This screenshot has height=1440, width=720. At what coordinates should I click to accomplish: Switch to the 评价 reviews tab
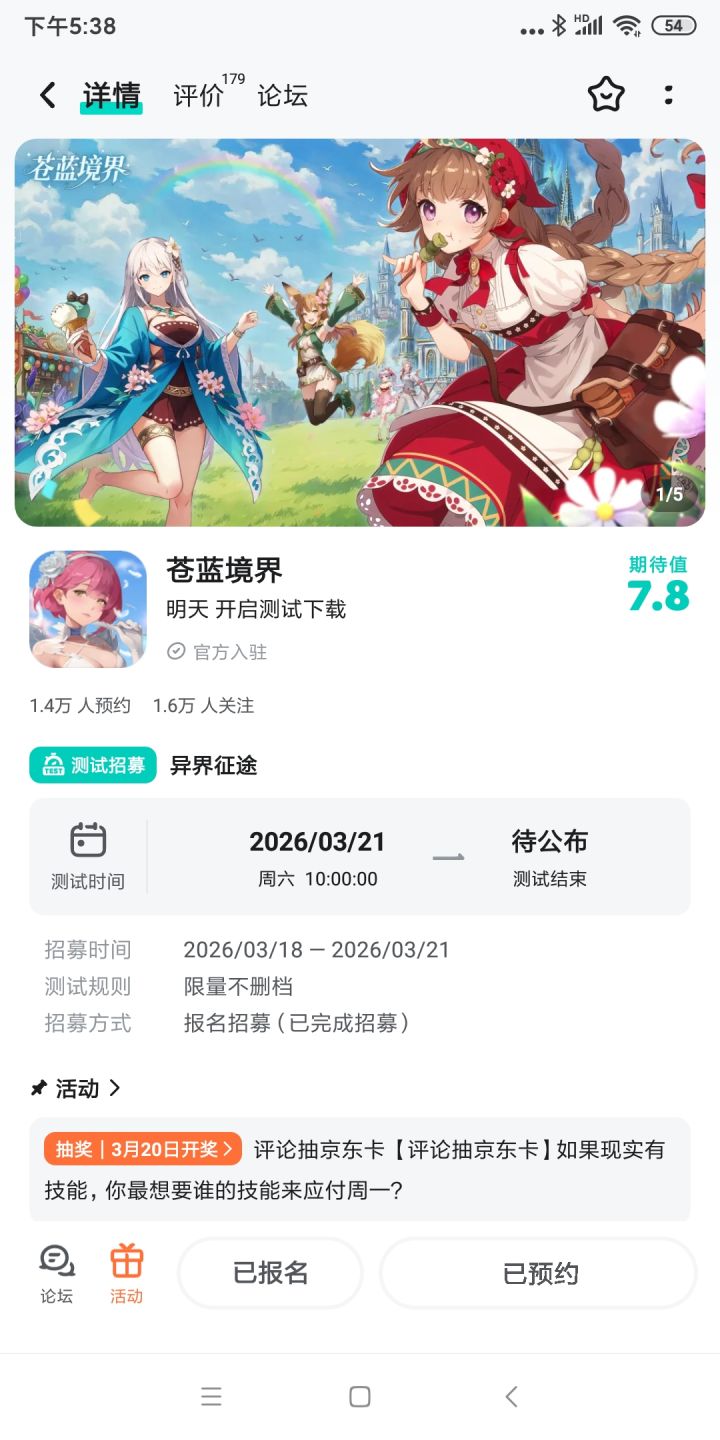pos(200,96)
